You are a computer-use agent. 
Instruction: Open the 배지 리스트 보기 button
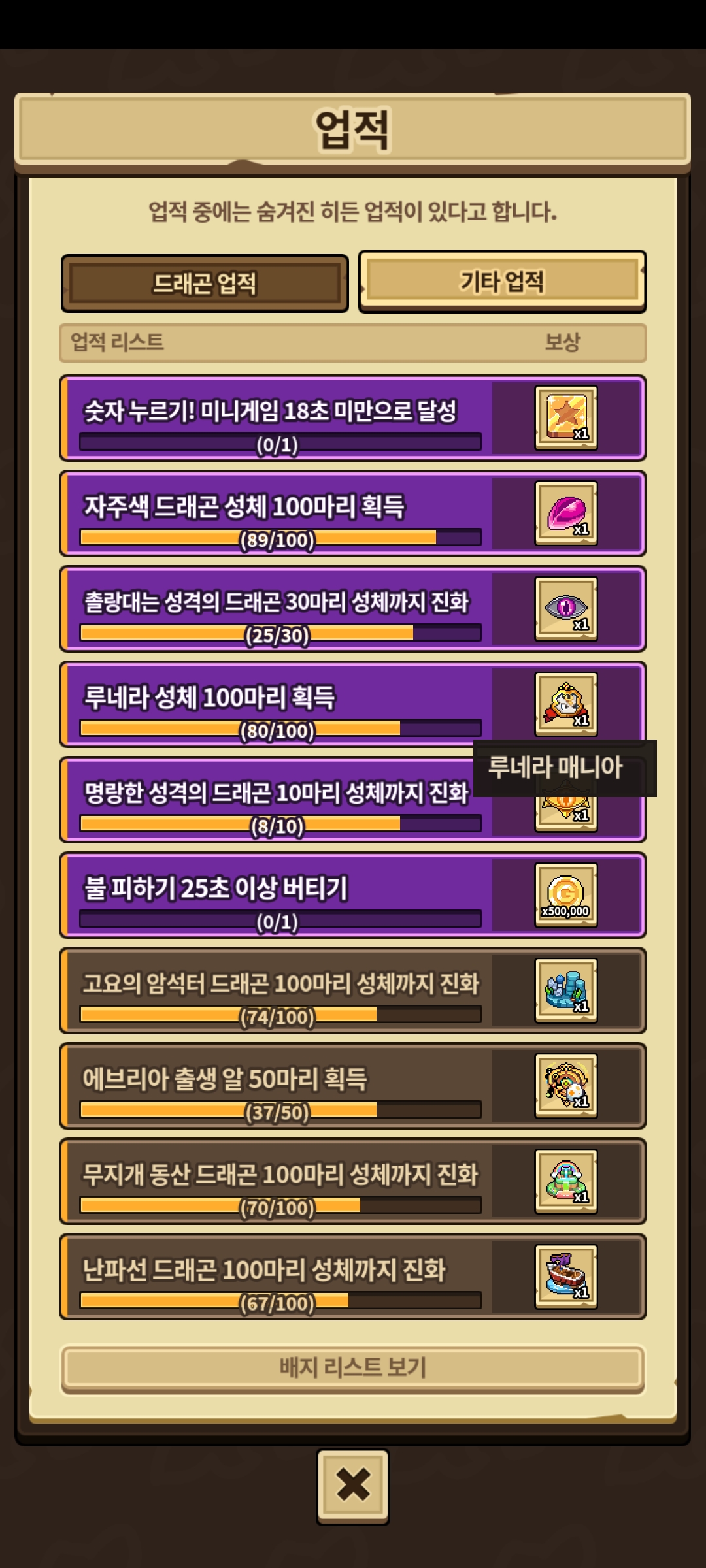(x=352, y=1367)
